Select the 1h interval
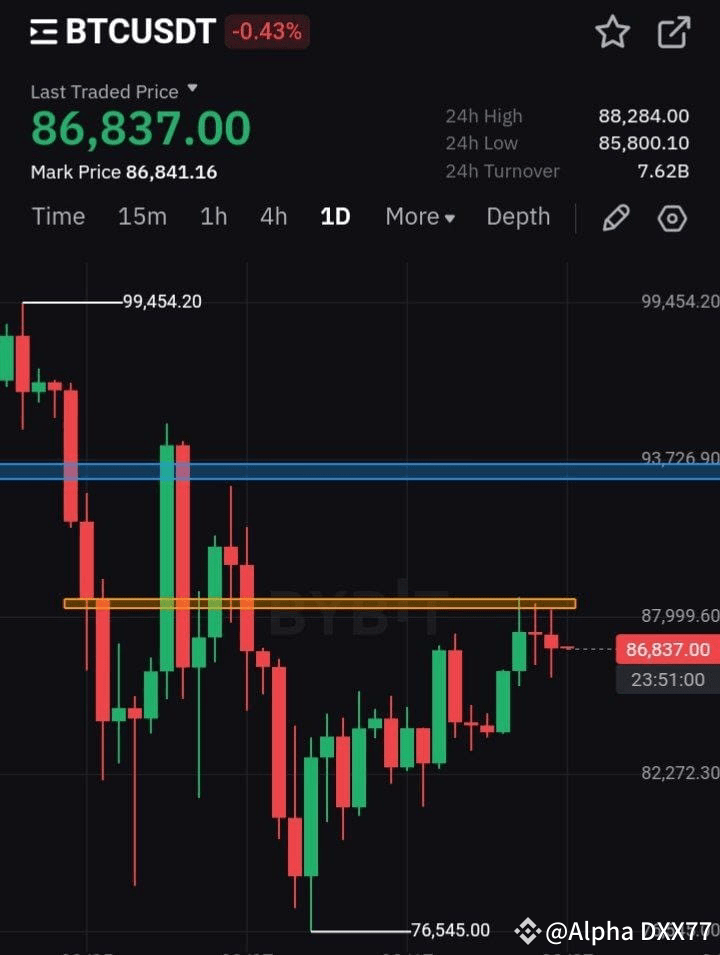Viewport: 720px width, 955px height. [x=213, y=217]
